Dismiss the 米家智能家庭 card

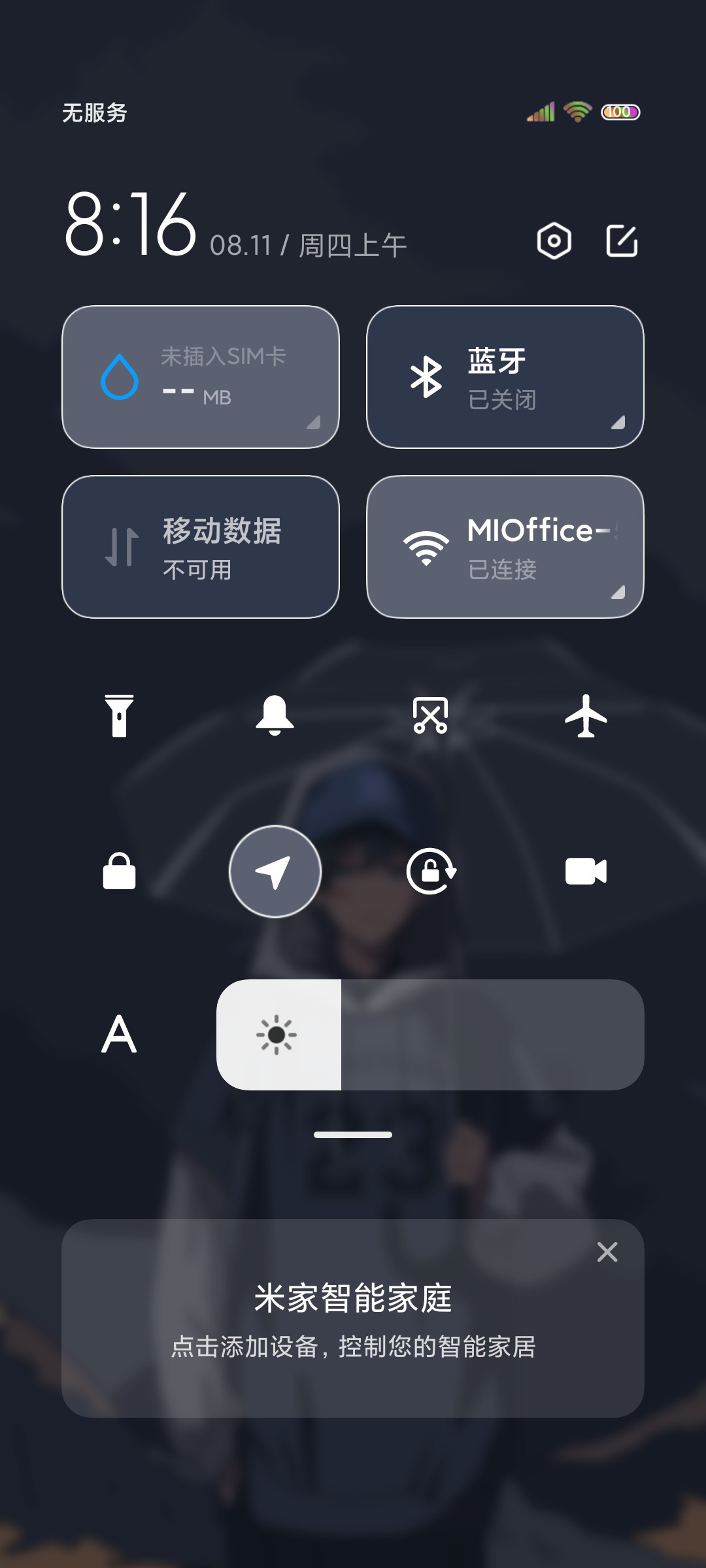(x=607, y=1252)
